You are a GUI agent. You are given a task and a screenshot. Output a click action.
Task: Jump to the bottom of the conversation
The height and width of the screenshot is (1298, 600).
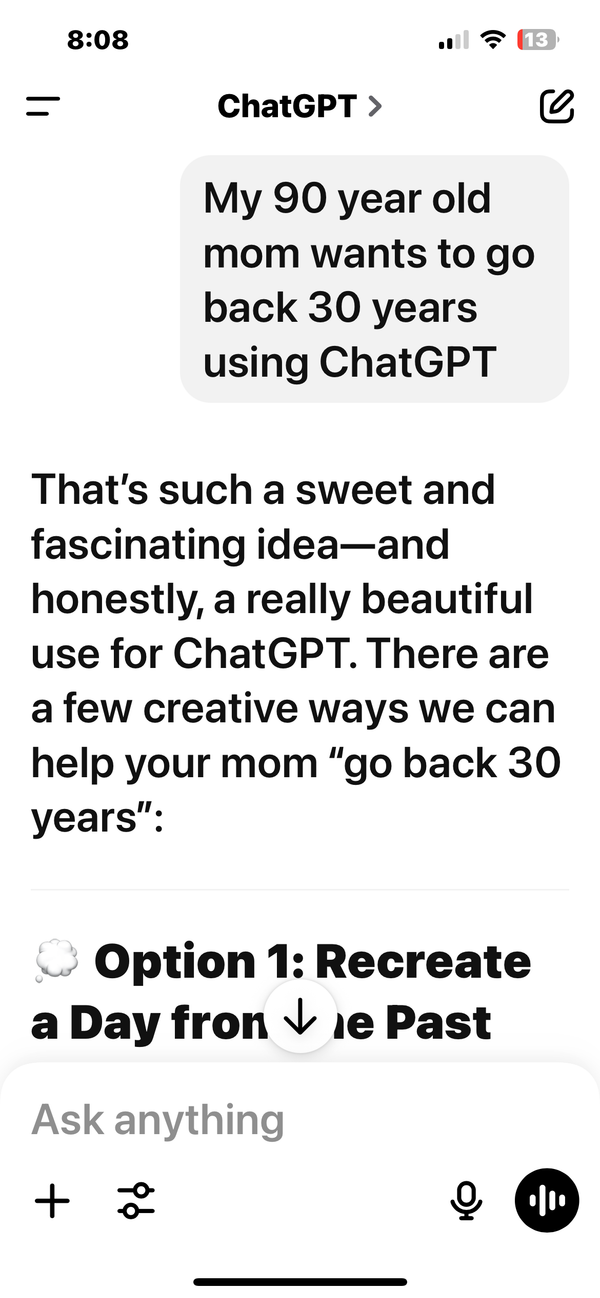coord(301,1016)
